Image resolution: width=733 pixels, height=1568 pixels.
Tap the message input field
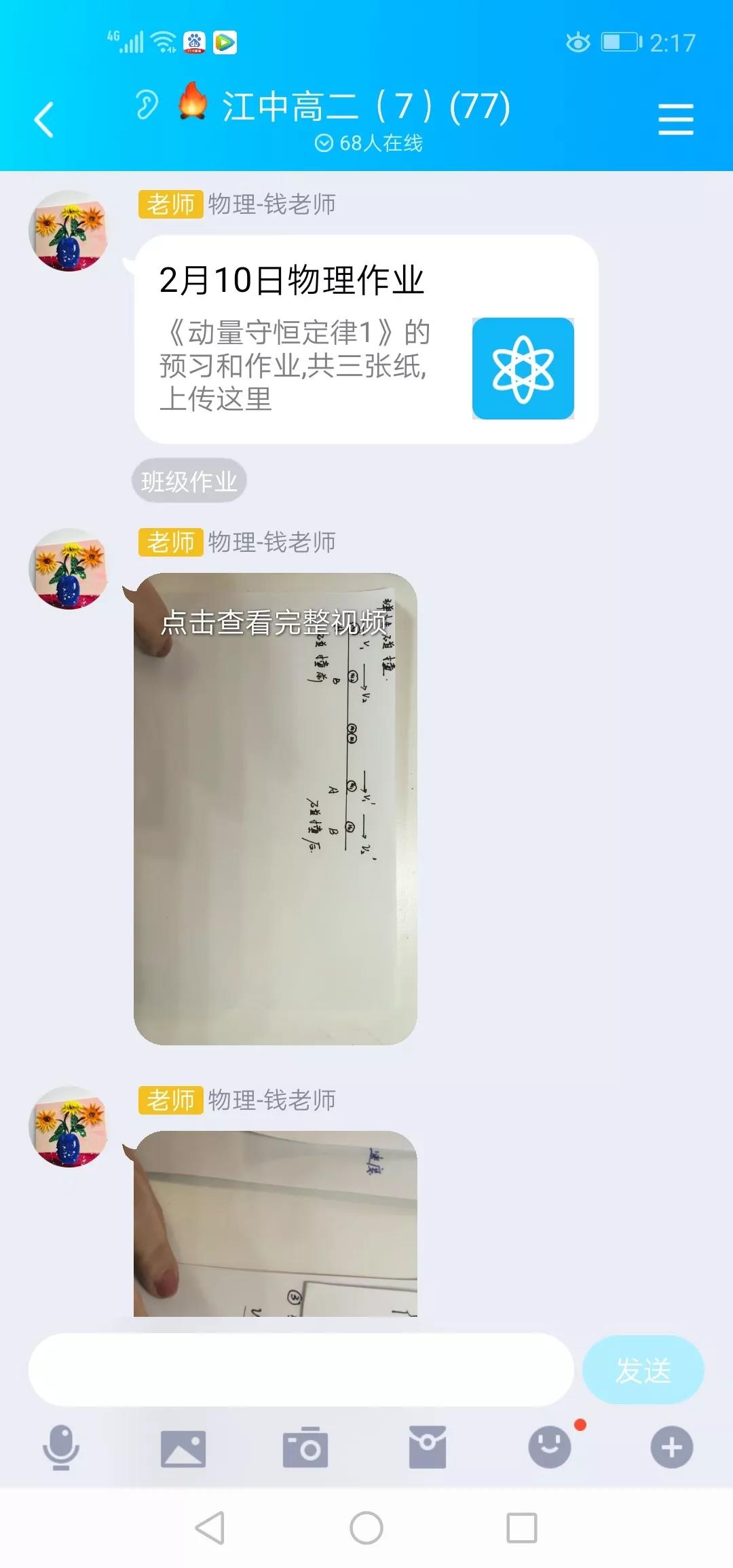tap(301, 1369)
